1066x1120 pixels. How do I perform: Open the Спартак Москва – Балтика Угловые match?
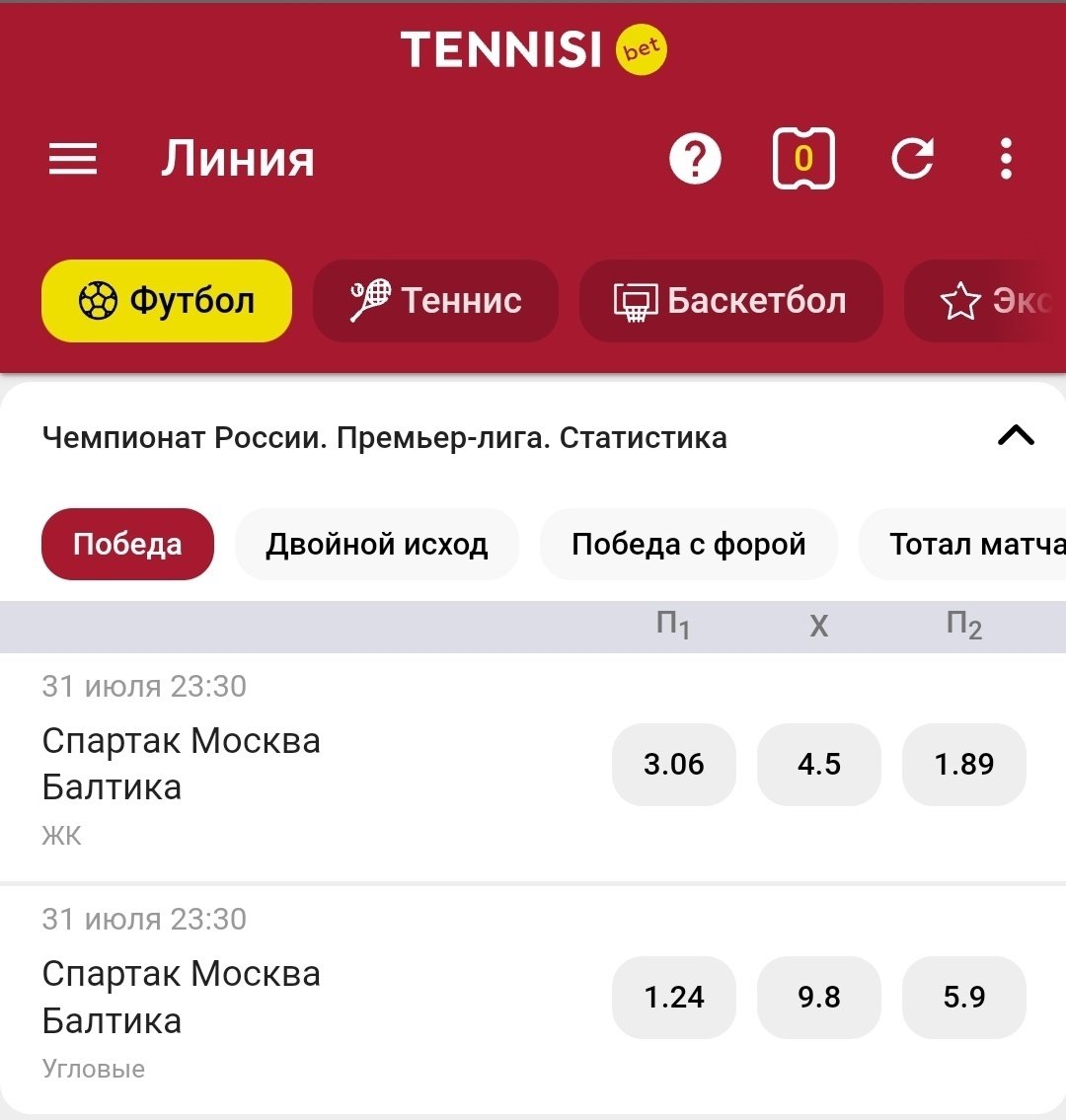tap(182, 997)
